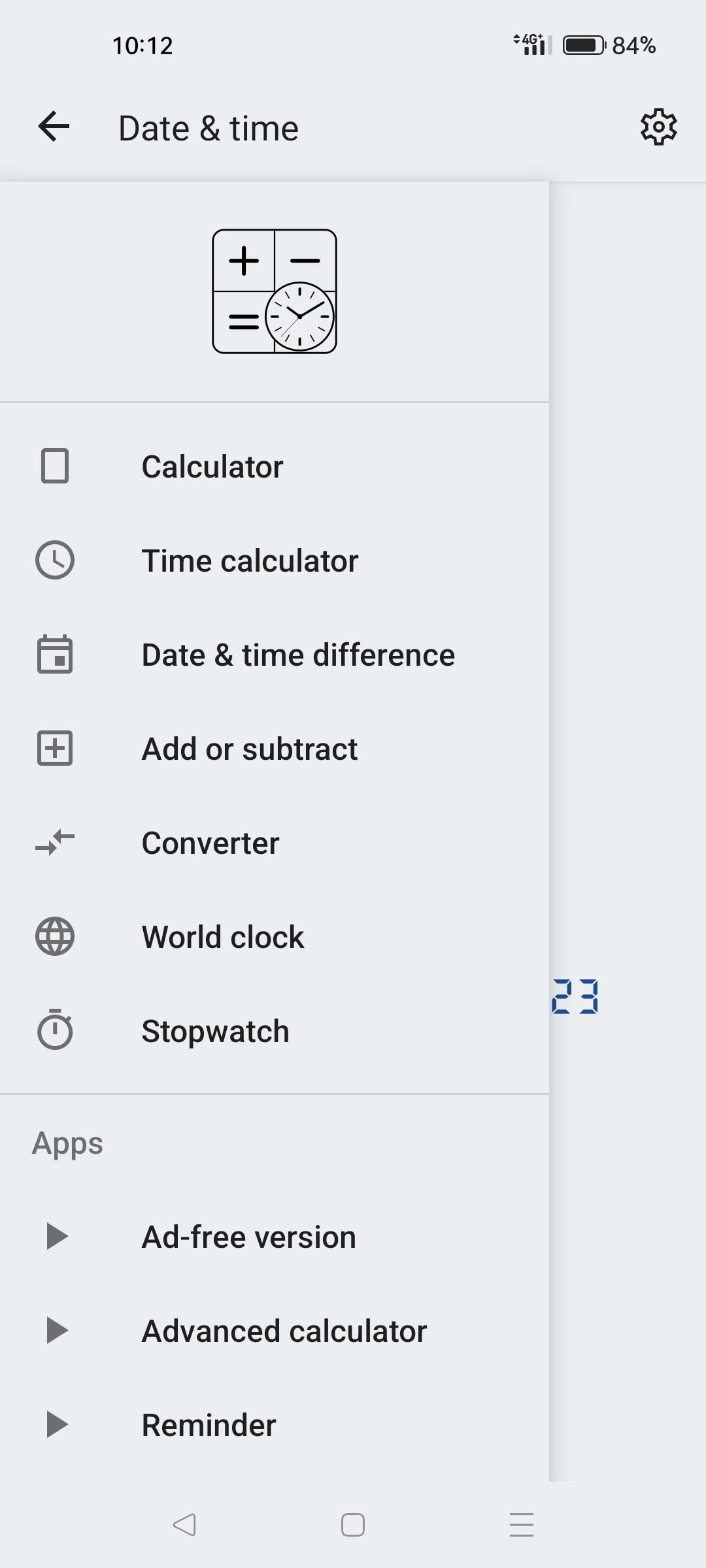Click the calendar icon for Date & time difference
706x1568 pixels.
pos(54,654)
